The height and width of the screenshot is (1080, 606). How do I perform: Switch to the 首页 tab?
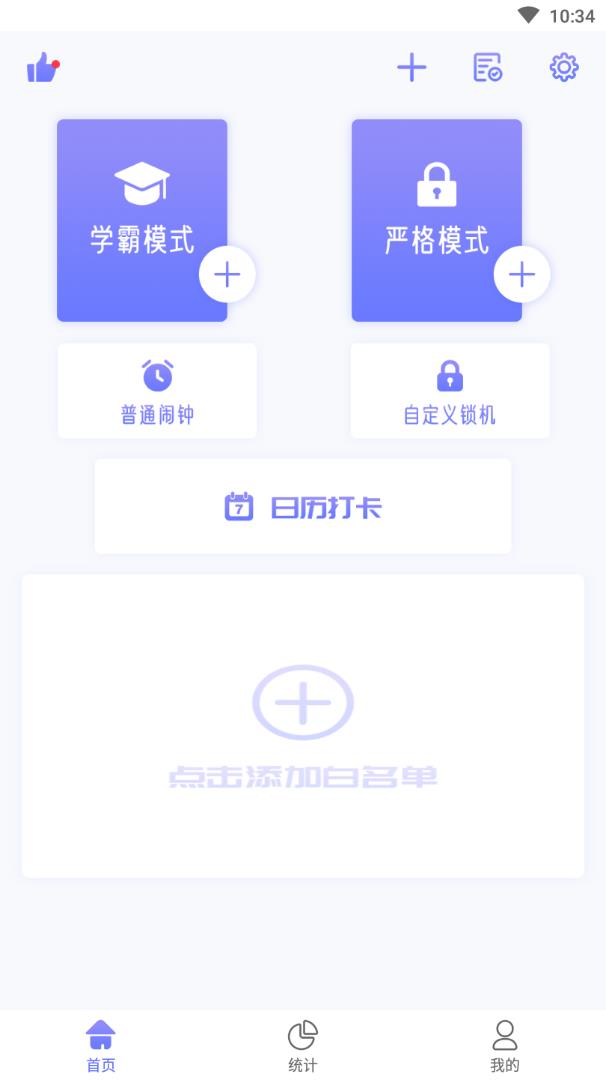(101, 1045)
